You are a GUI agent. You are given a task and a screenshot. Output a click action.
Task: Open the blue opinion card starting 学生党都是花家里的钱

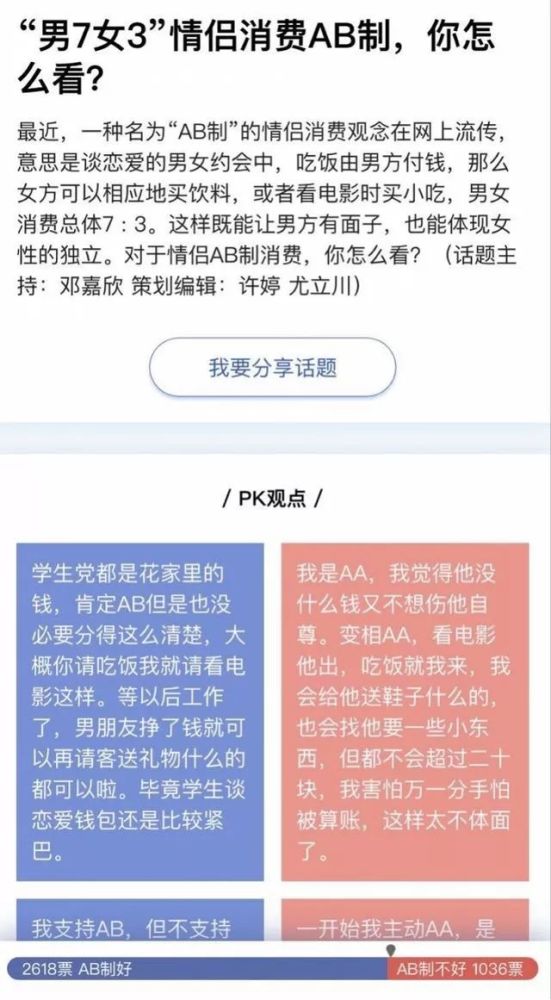[140, 712]
